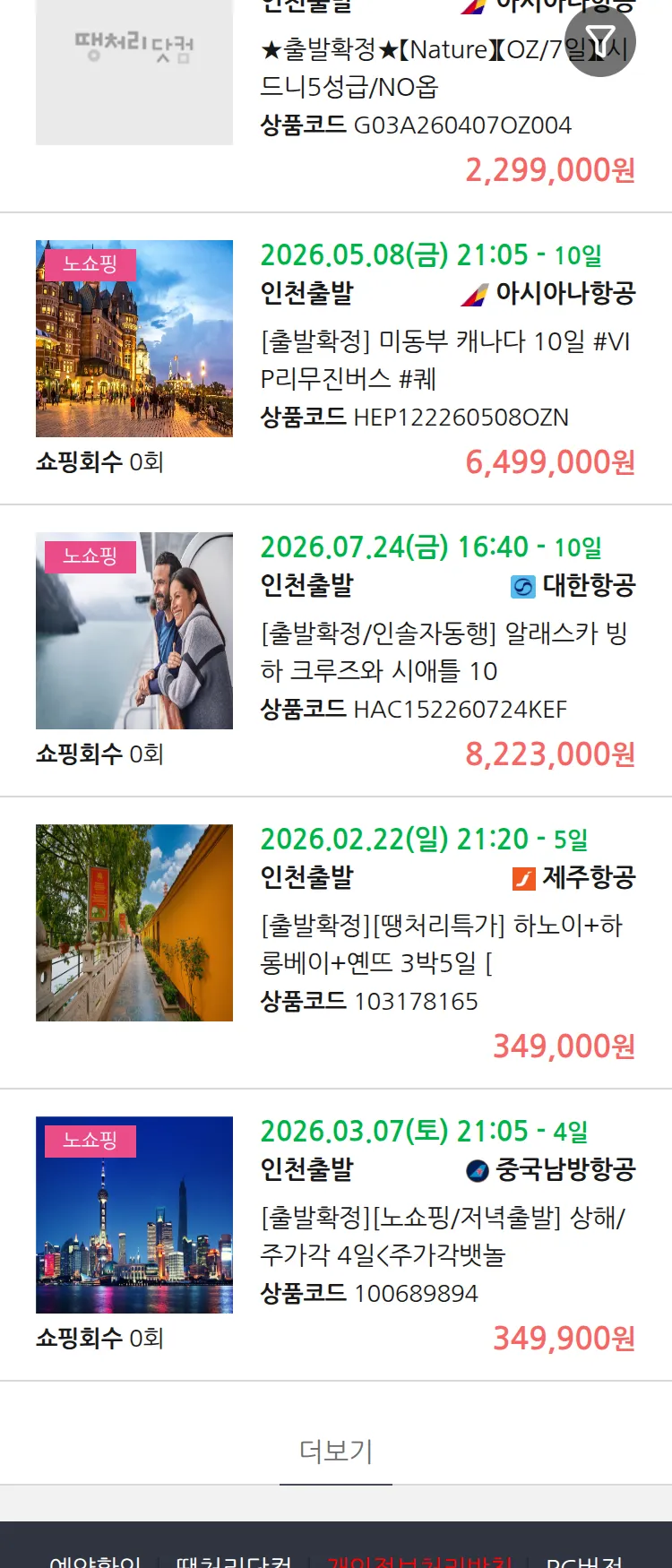672x1568 pixels.
Task: Go to 예약확인 in the footer
Action: click(x=95, y=1560)
